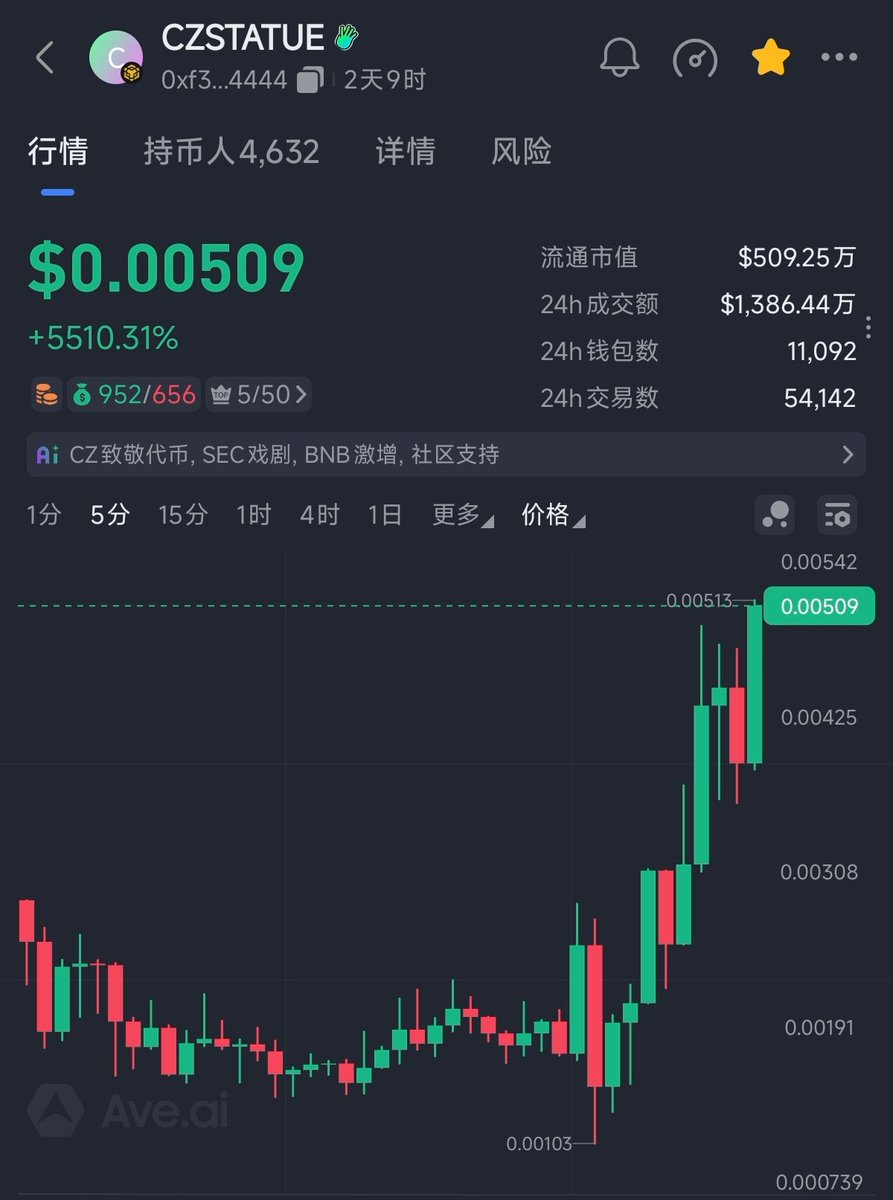Select the 15分 chart interval

click(183, 515)
